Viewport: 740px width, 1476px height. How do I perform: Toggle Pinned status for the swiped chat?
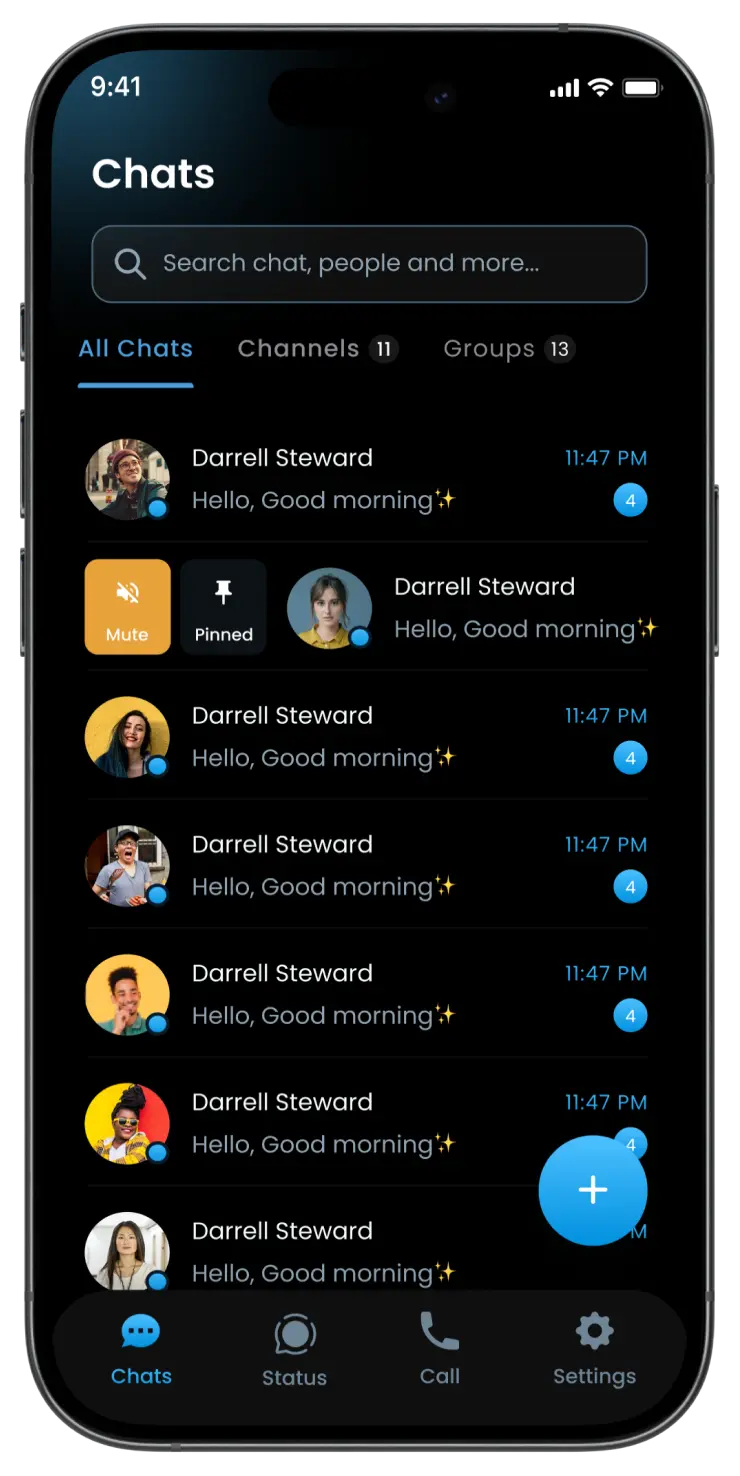tap(223, 607)
